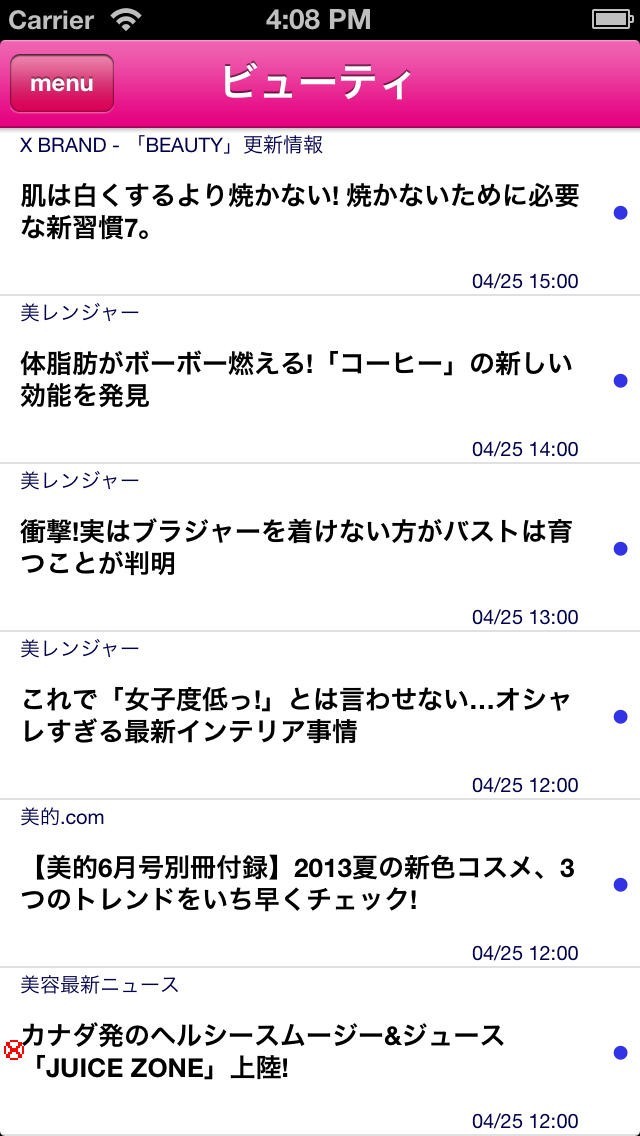
Task: Read the コーヒー body fat article
Action: click(300, 380)
